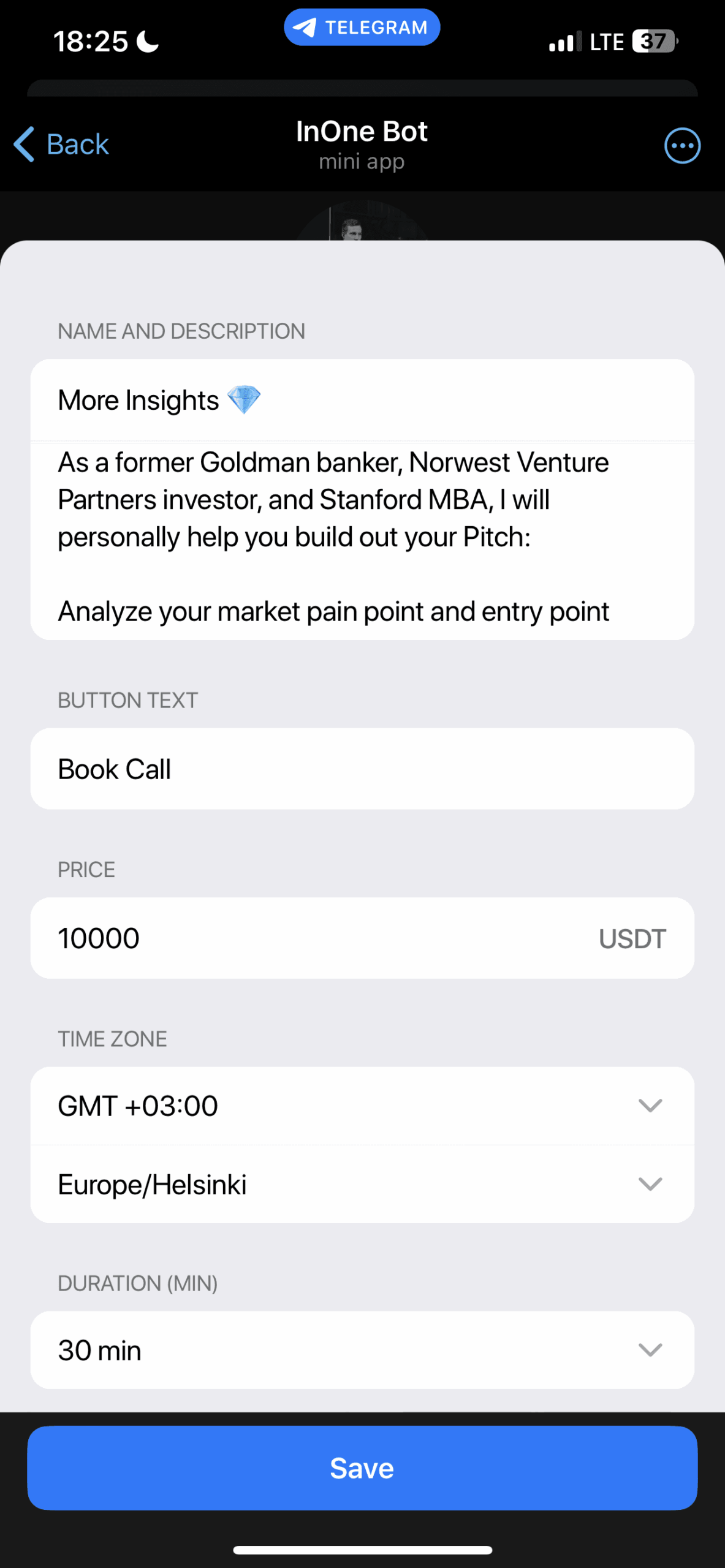Change the 30 min duration dropdown
Image resolution: width=725 pixels, height=1568 pixels.
(x=362, y=1350)
